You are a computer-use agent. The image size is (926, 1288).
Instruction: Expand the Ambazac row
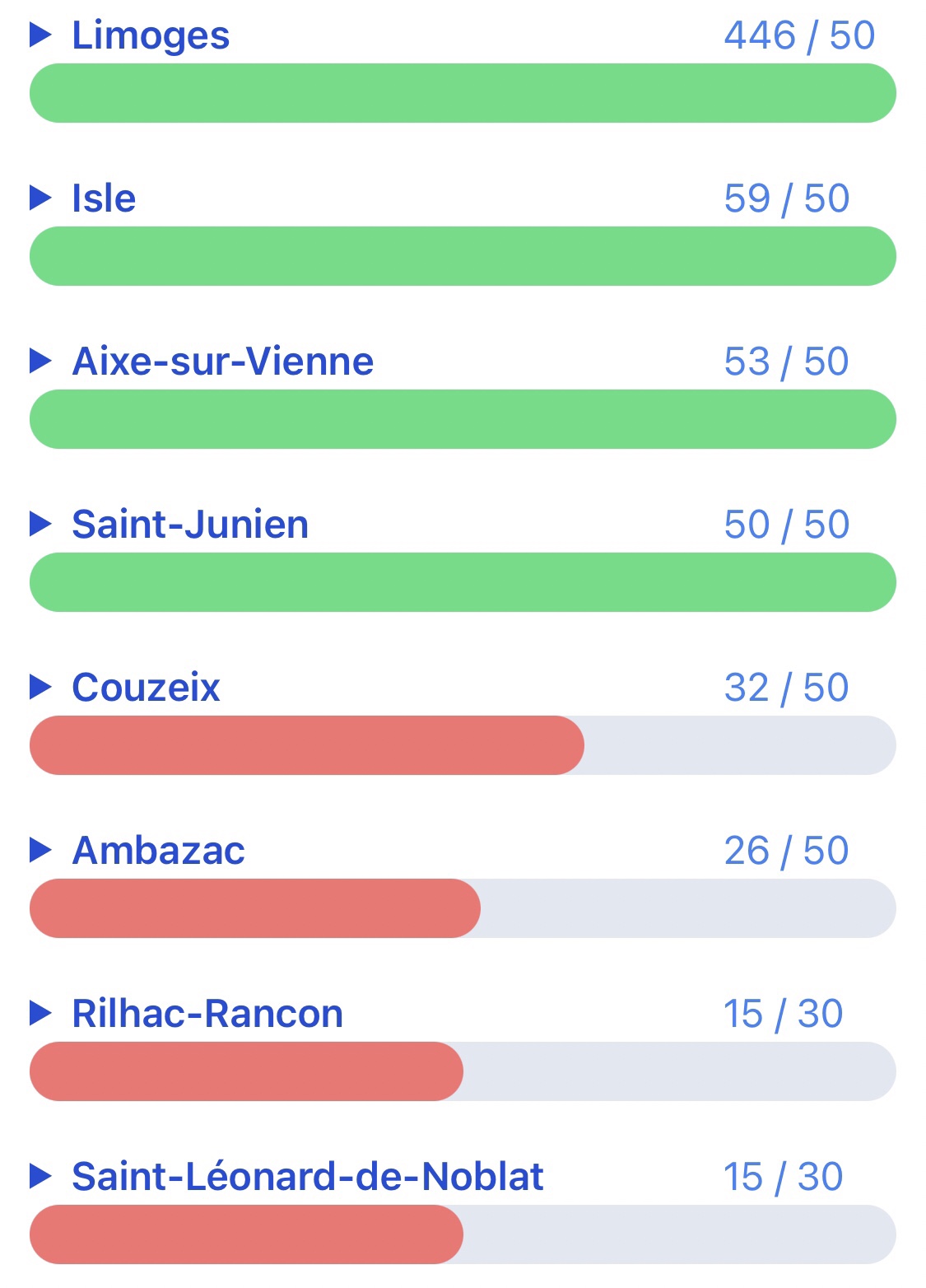(x=41, y=851)
